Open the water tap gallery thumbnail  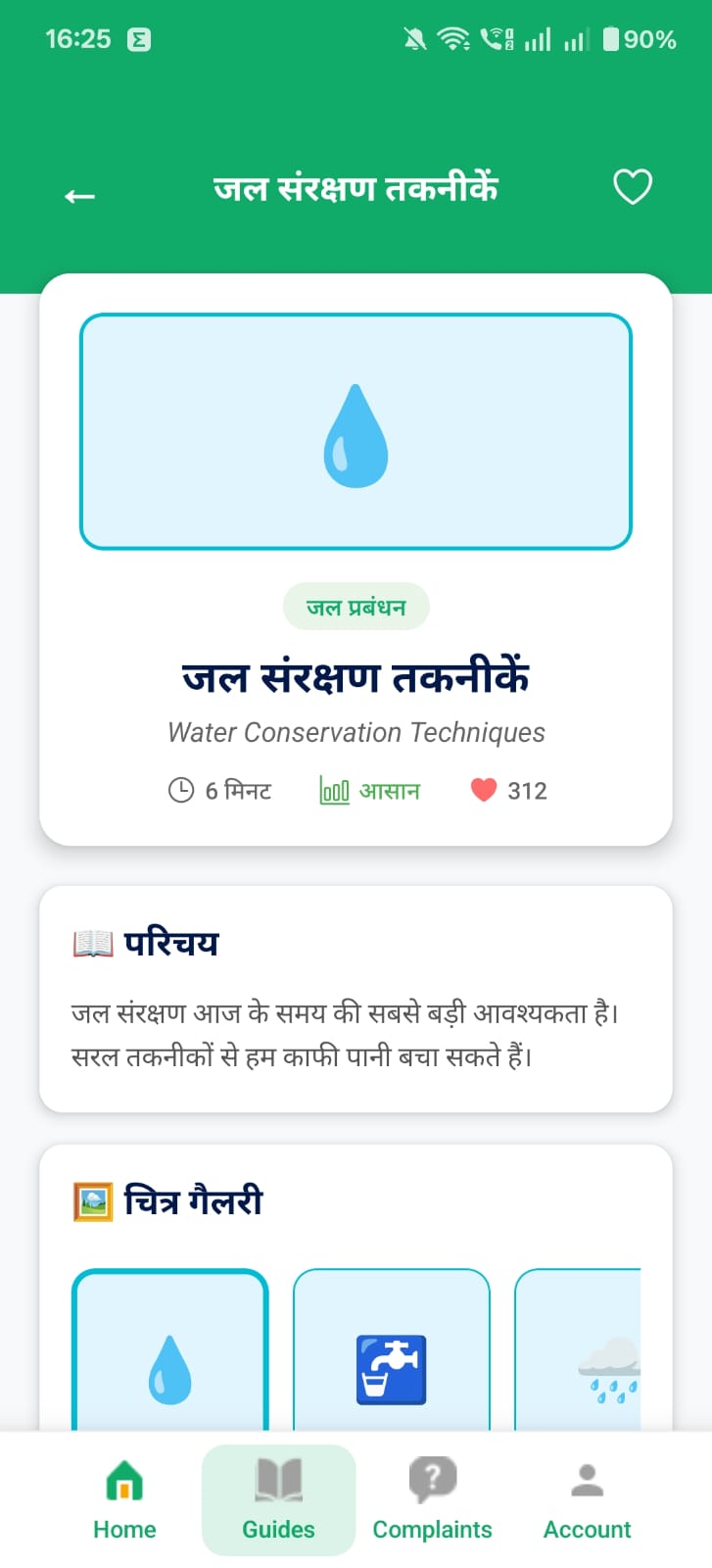(390, 1369)
